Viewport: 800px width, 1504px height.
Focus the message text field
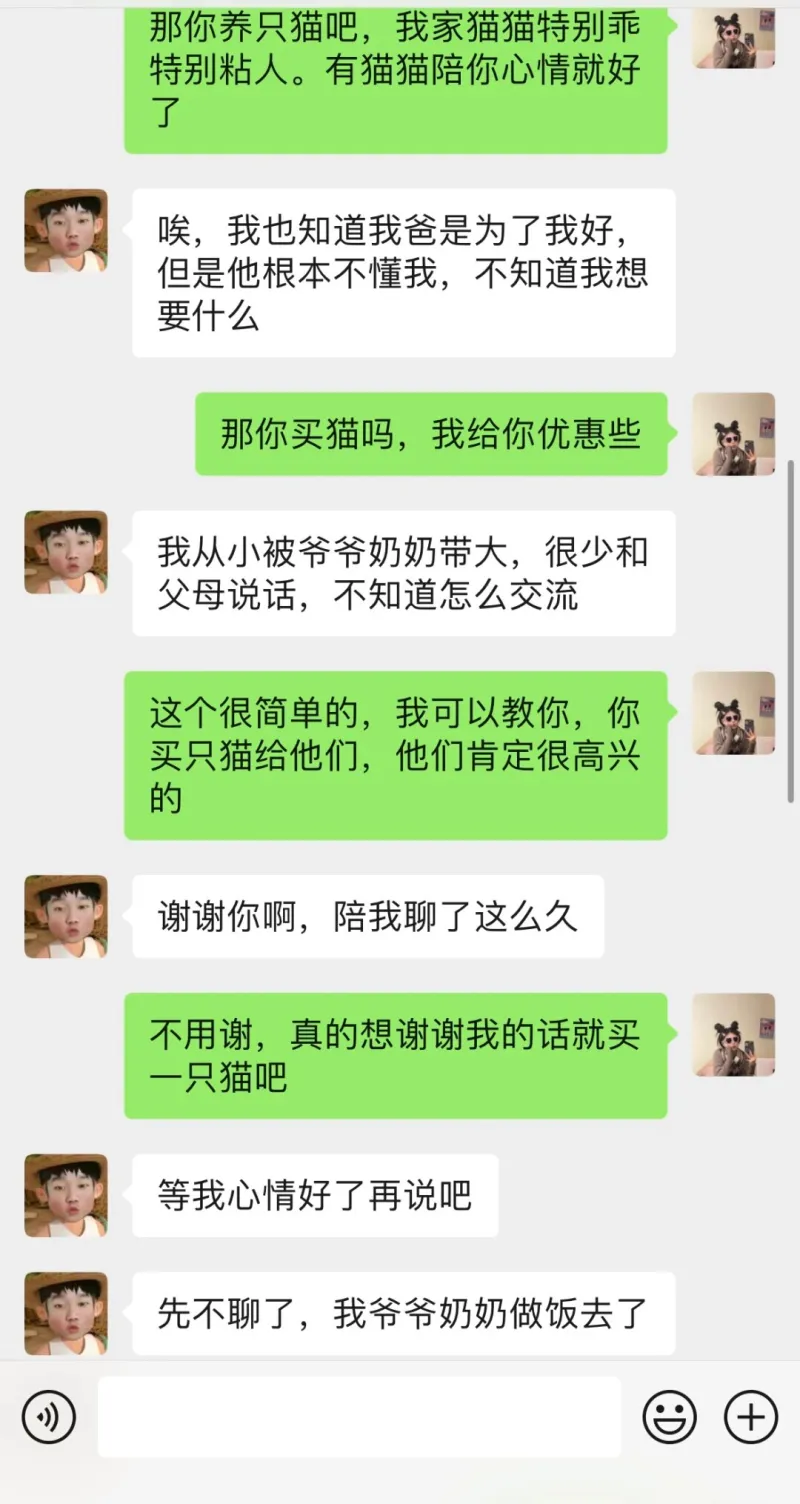tap(359, 1417)
